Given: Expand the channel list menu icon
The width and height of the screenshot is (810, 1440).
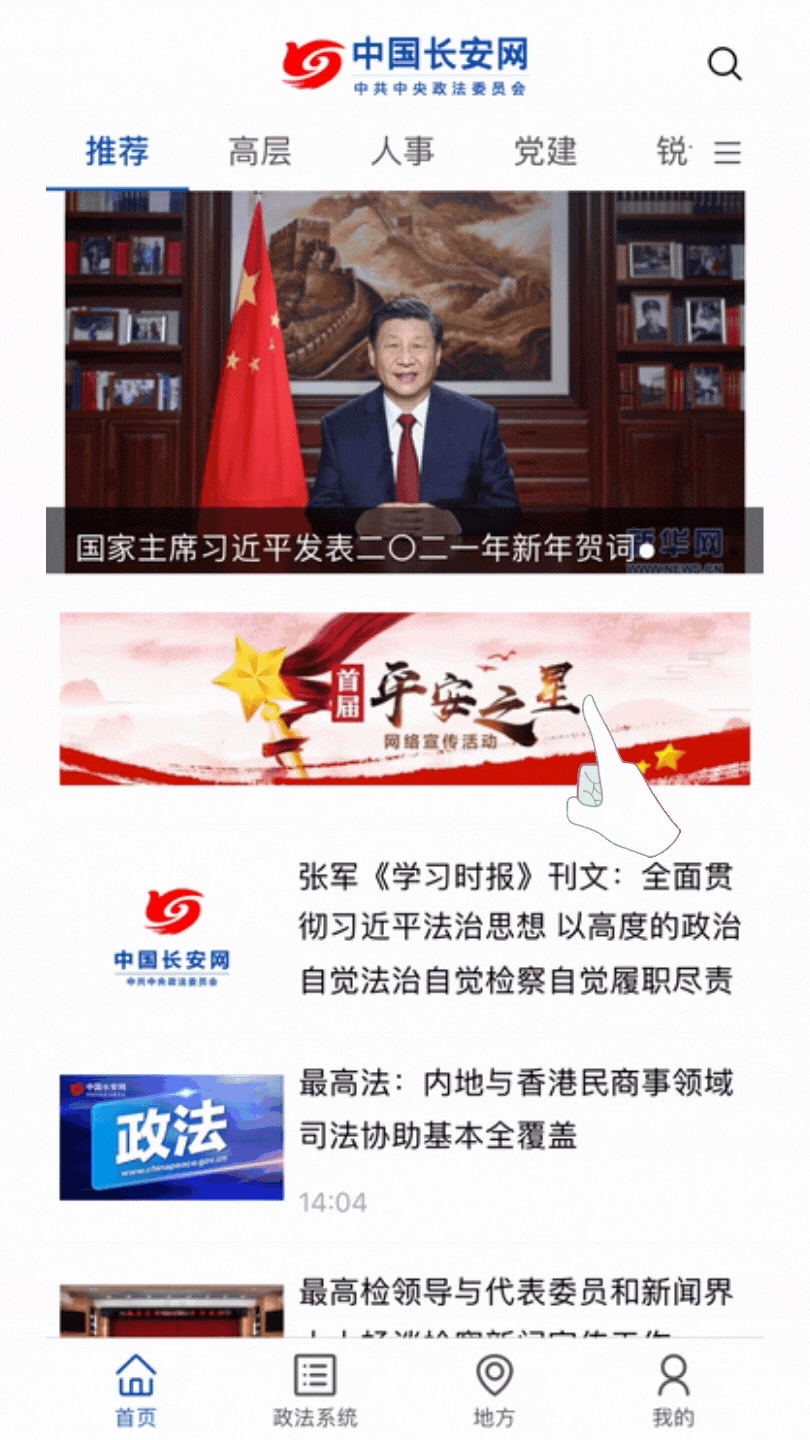Looking at the screenshot, I should (x=727, y=152).
